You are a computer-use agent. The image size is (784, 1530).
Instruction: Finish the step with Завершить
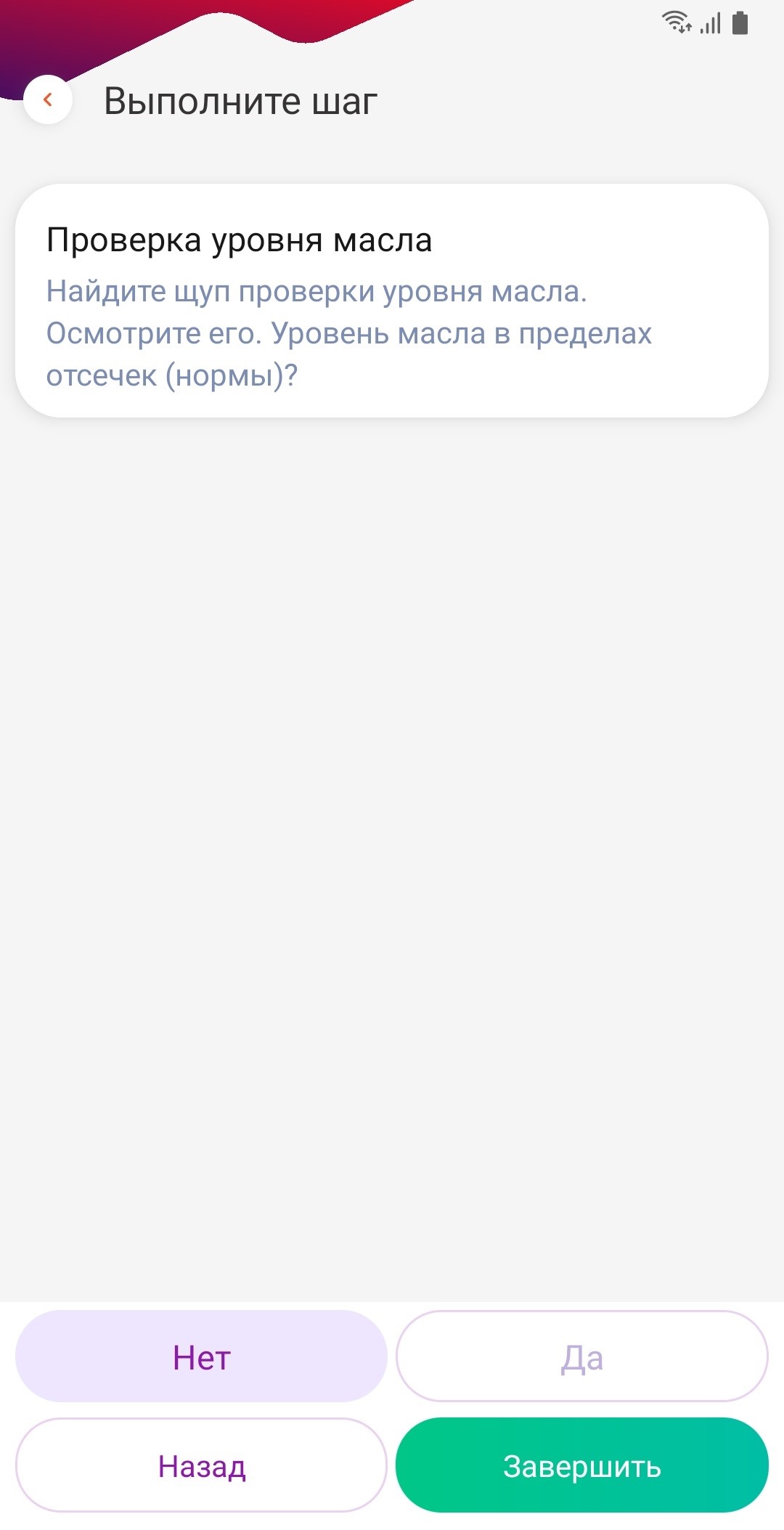pos(582,1465)
